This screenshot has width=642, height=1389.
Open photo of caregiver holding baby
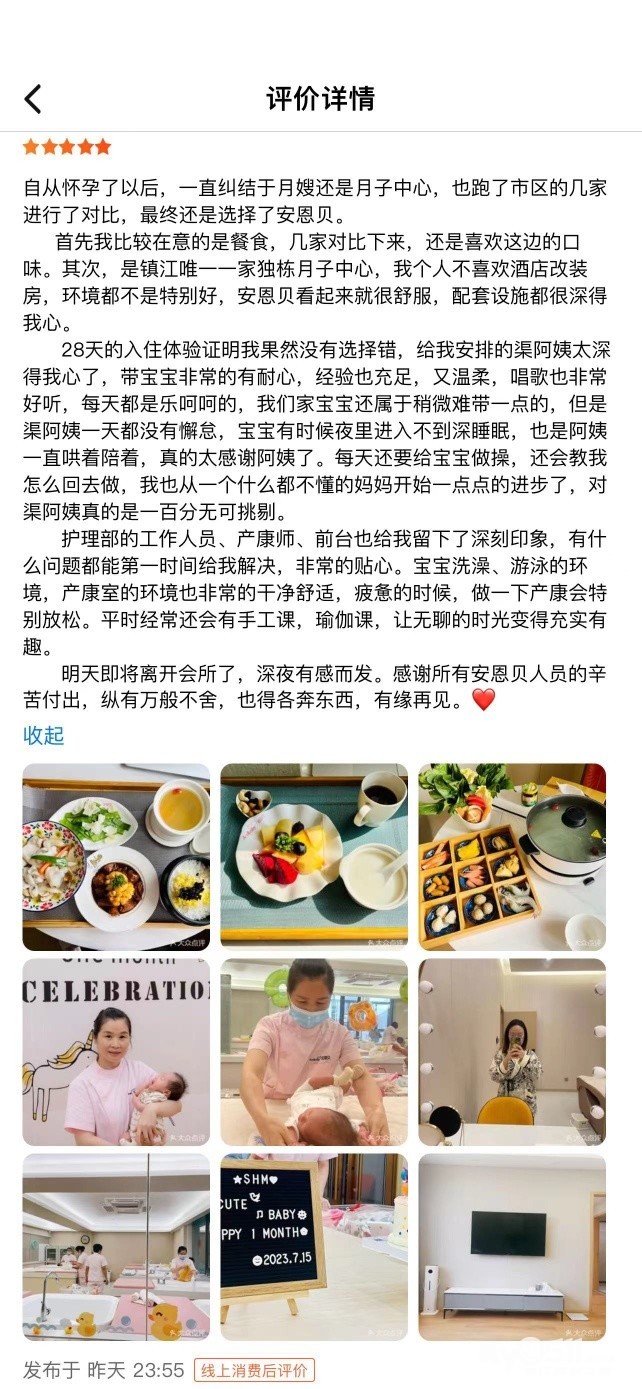tap(116, 1052)
